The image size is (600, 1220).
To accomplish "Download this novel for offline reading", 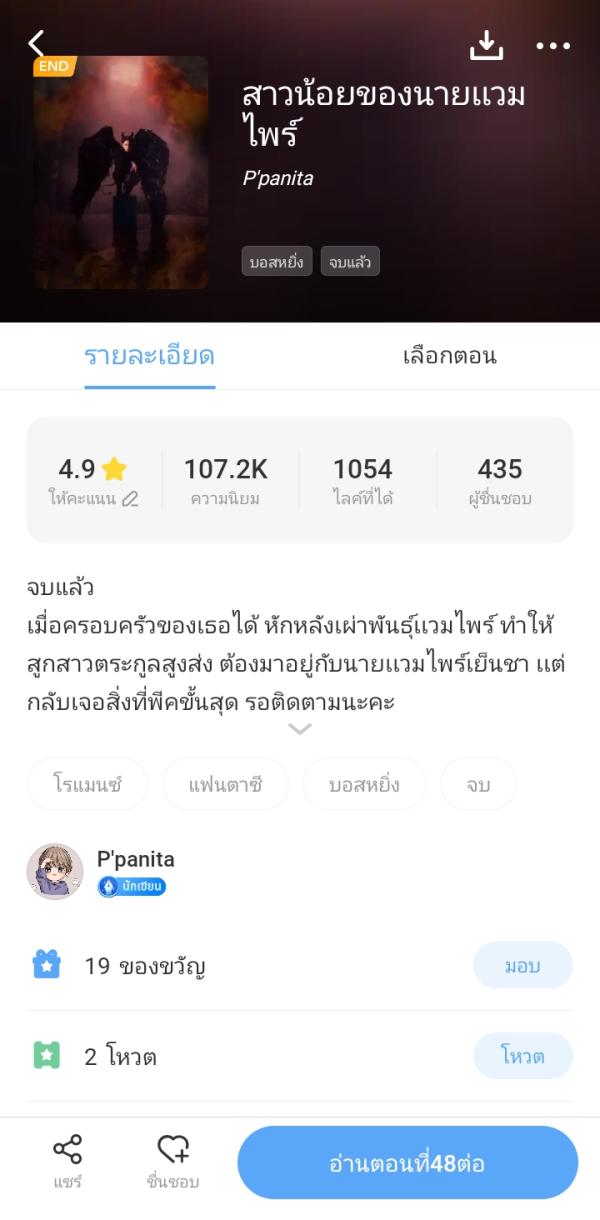I will [x=486, y=45].
